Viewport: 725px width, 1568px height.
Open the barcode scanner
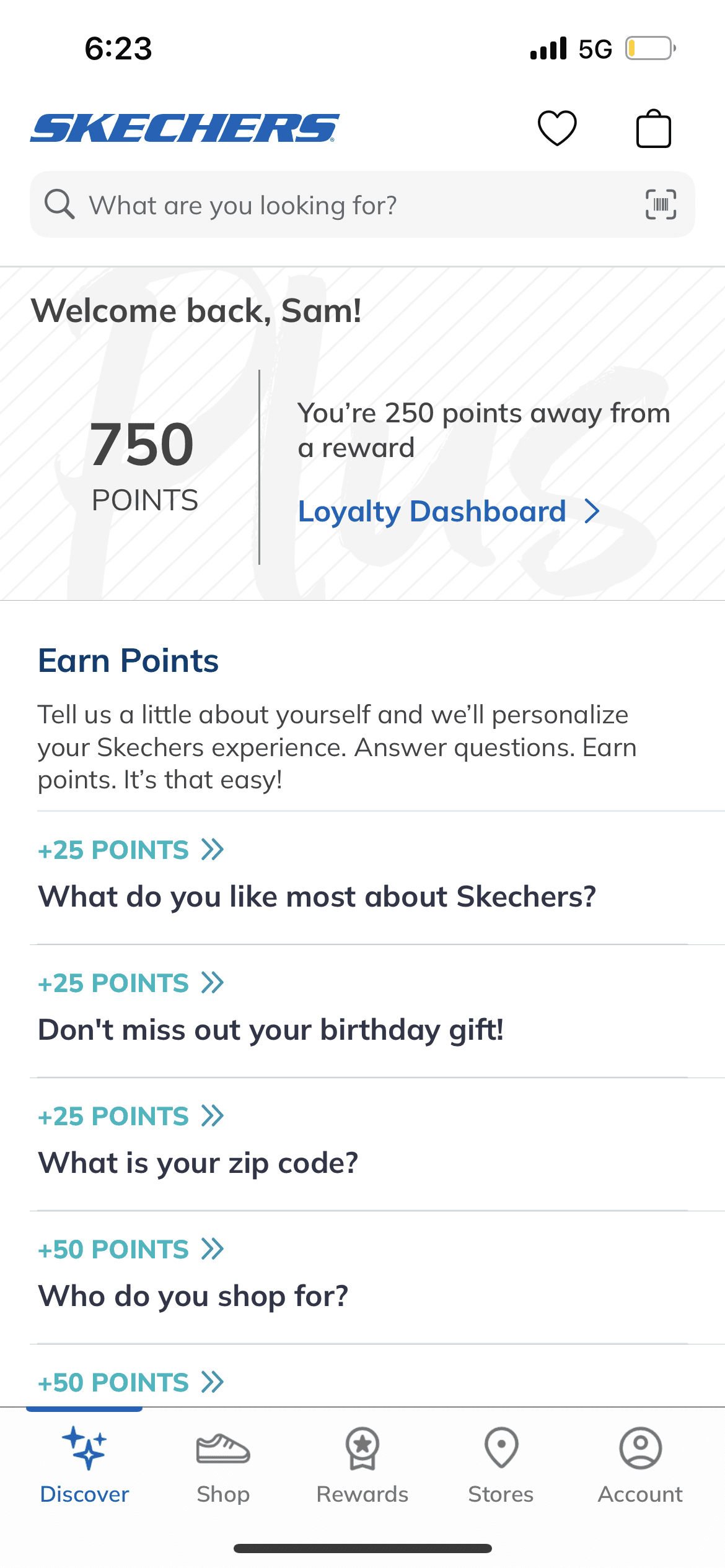pos(661,204)
